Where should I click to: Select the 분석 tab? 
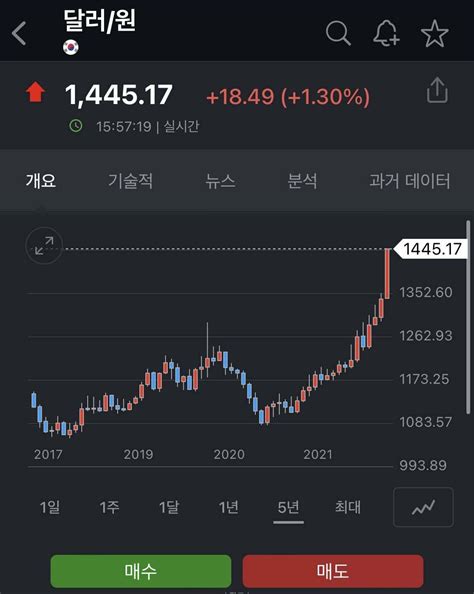pos(302,181)
